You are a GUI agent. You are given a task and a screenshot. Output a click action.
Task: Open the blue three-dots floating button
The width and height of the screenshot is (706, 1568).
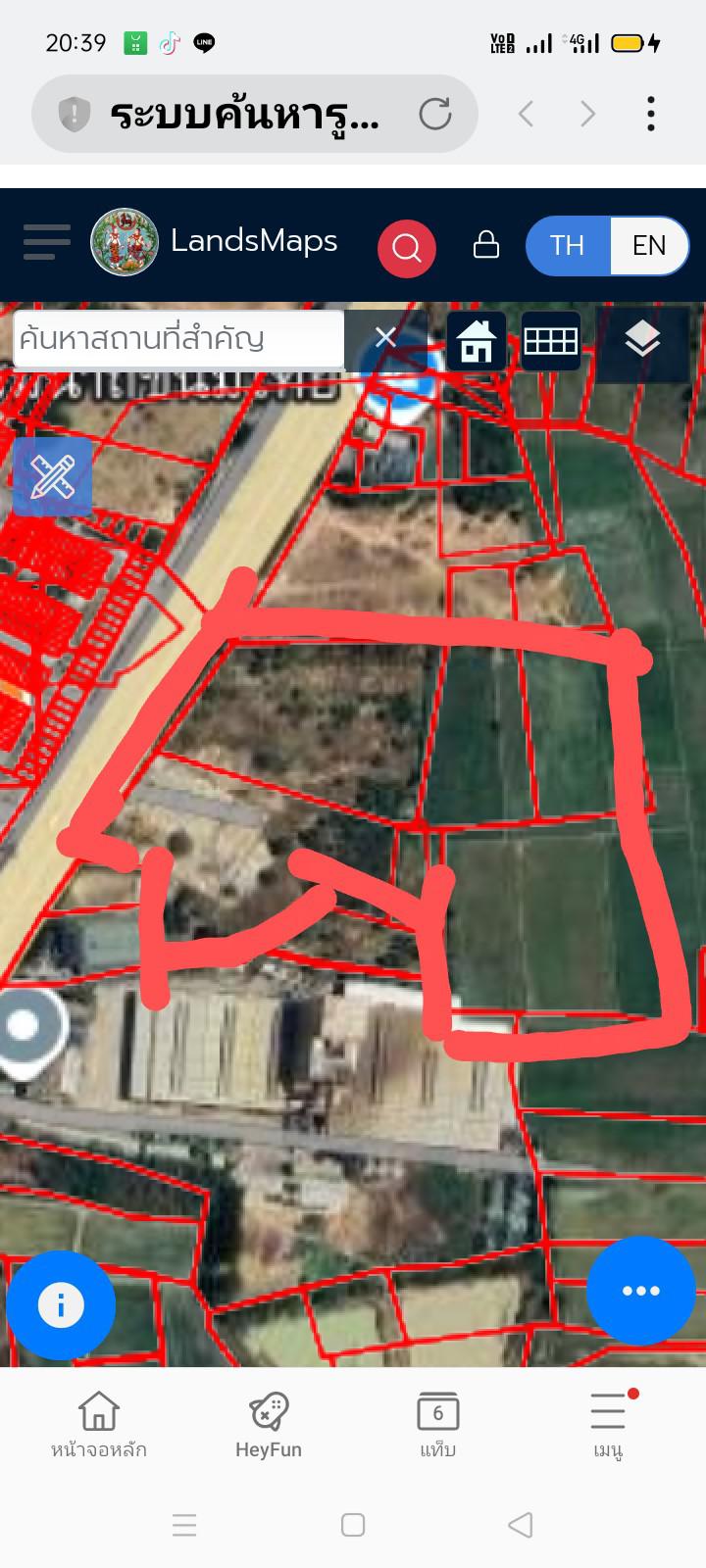click(641, 1291)
